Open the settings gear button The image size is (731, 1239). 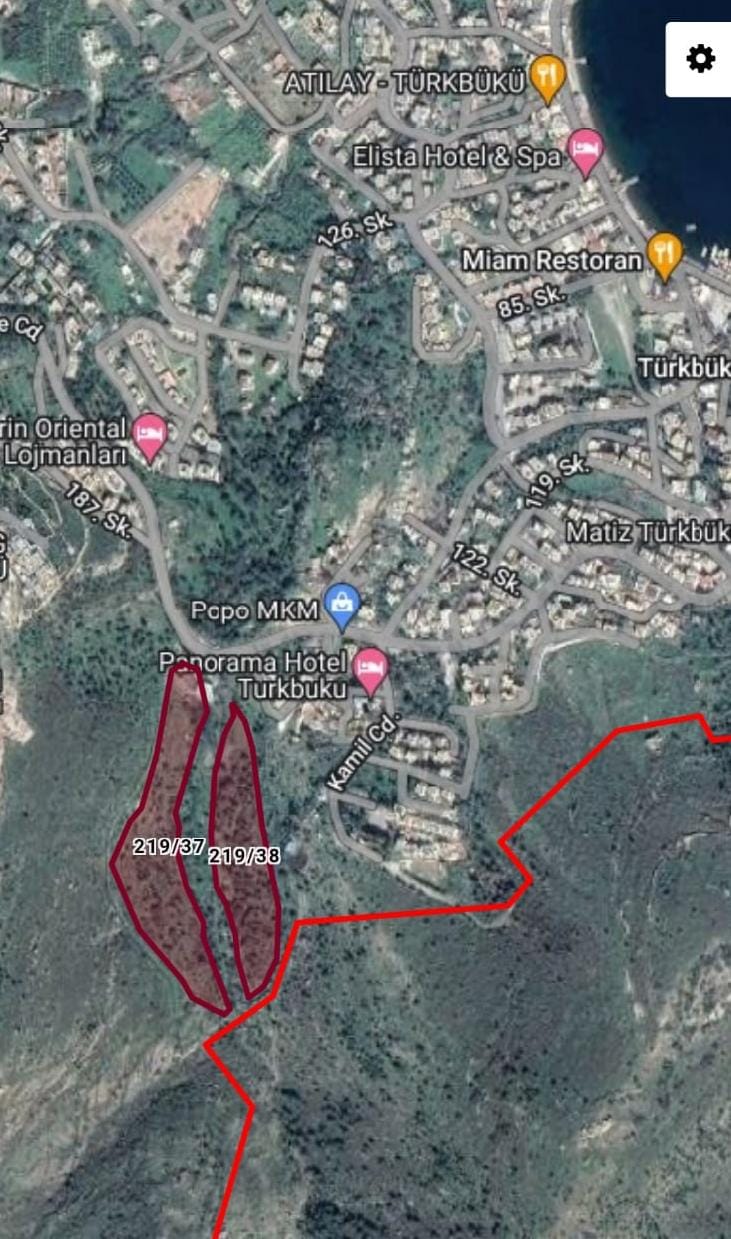pyautogui.click(x=700, y=59)
